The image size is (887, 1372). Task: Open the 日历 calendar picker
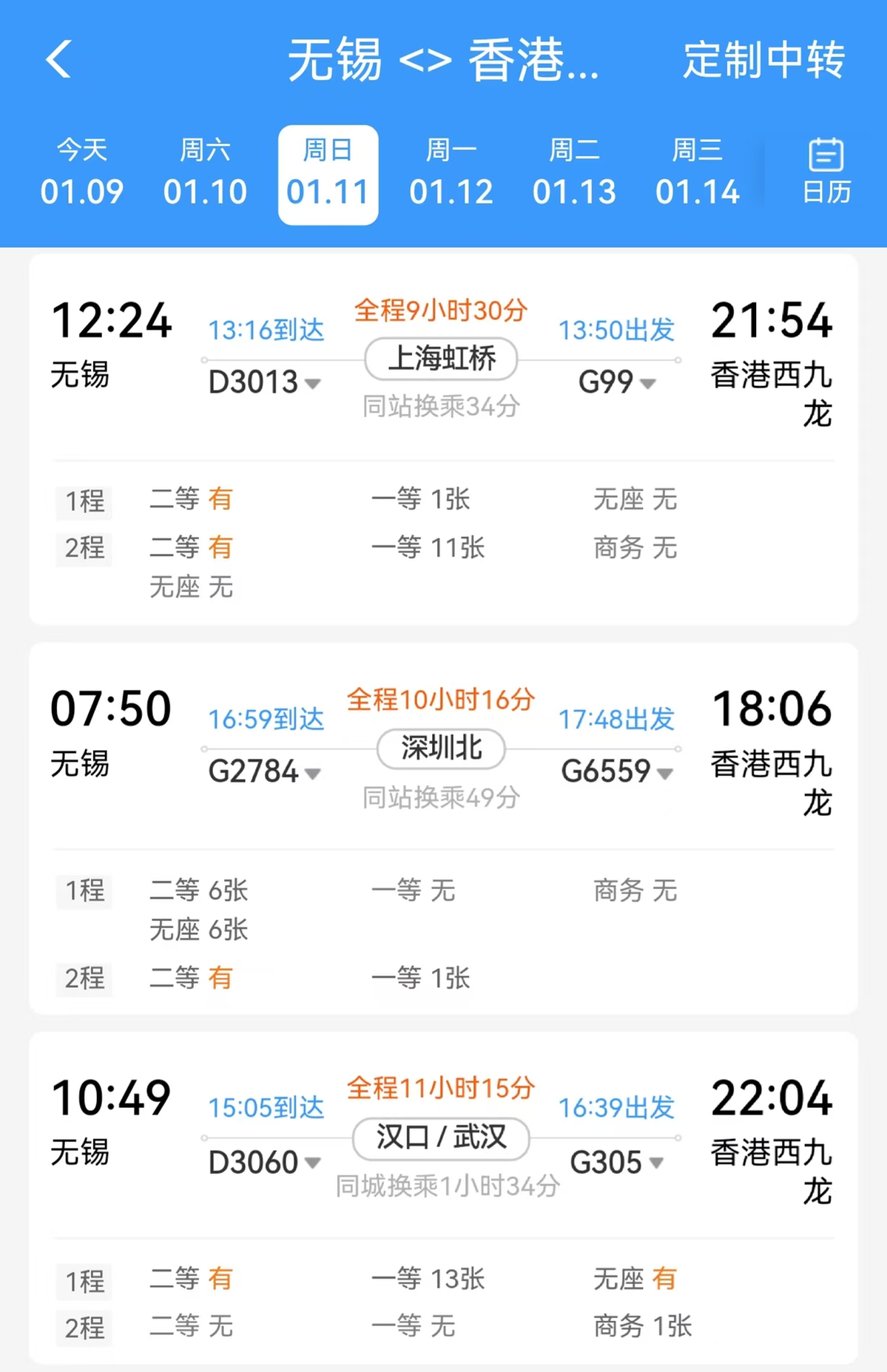826,172
